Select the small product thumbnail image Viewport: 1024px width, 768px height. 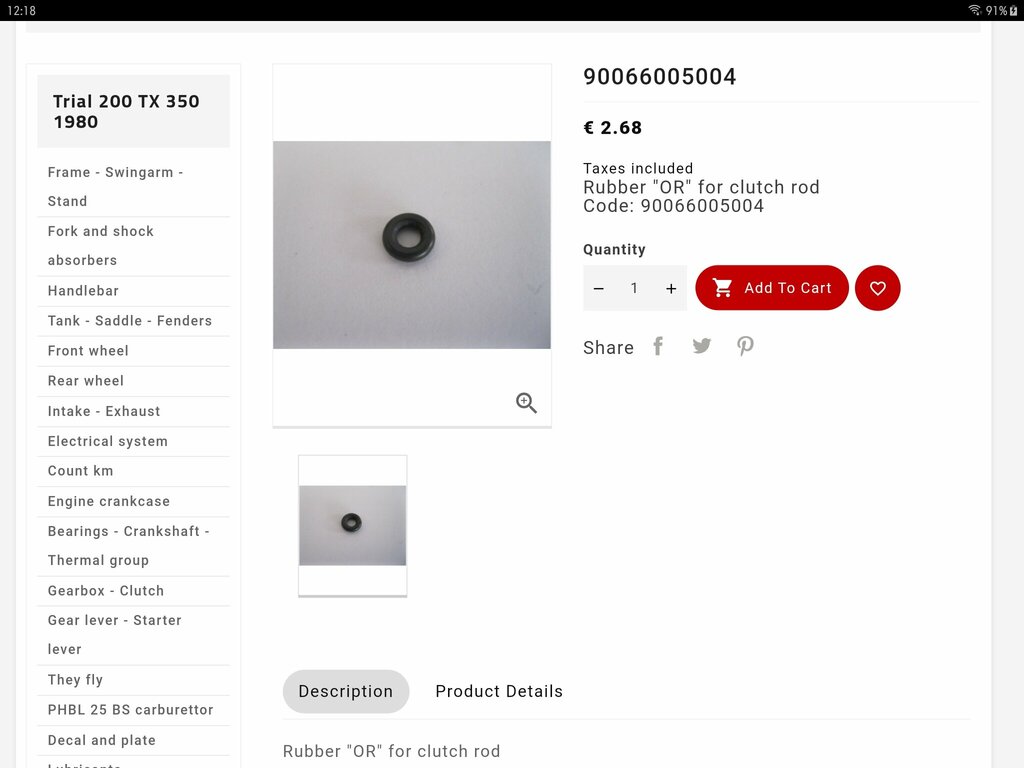coord(352,525)
